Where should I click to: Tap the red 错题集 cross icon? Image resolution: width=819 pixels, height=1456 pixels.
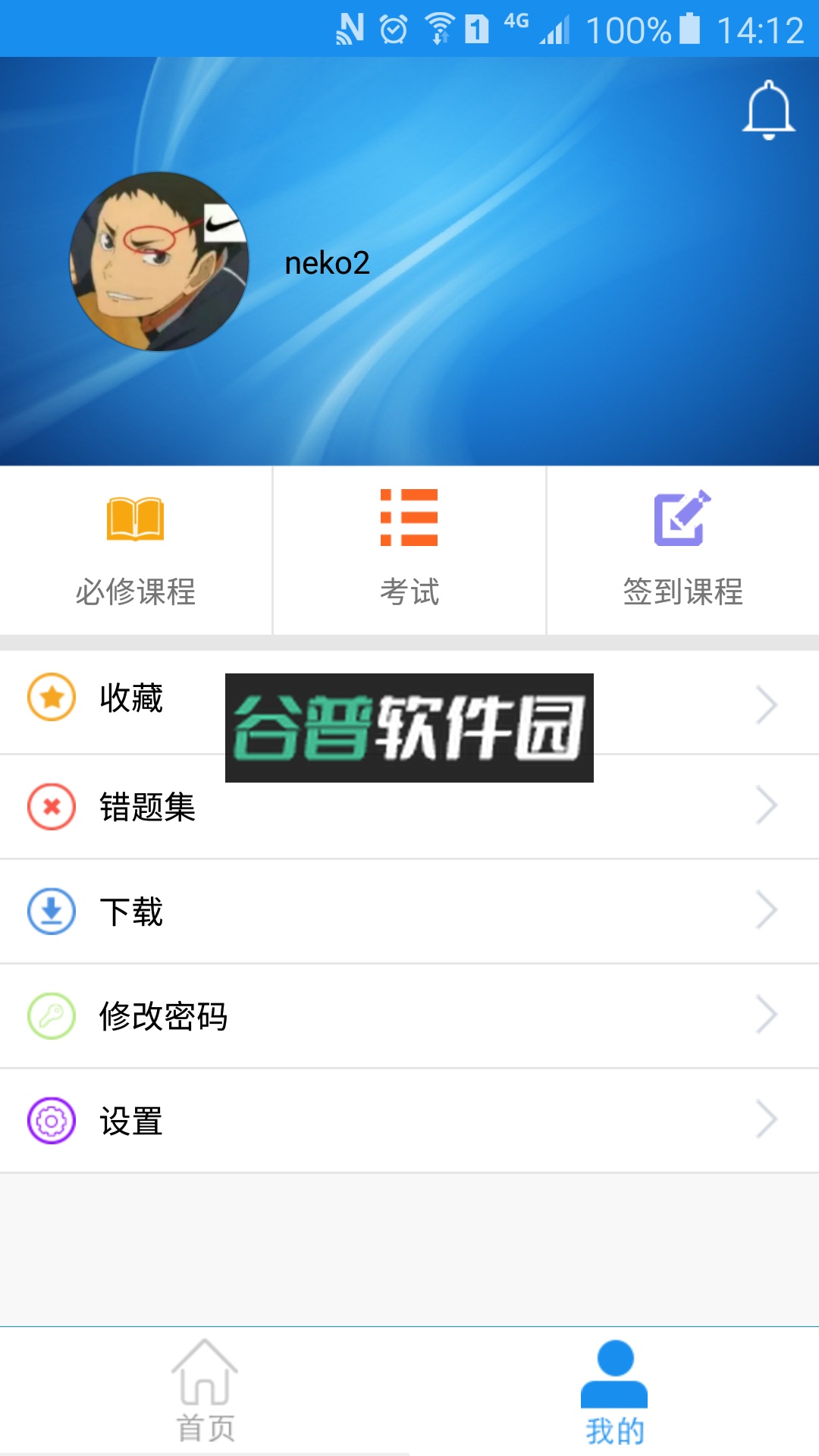[50, 807]
